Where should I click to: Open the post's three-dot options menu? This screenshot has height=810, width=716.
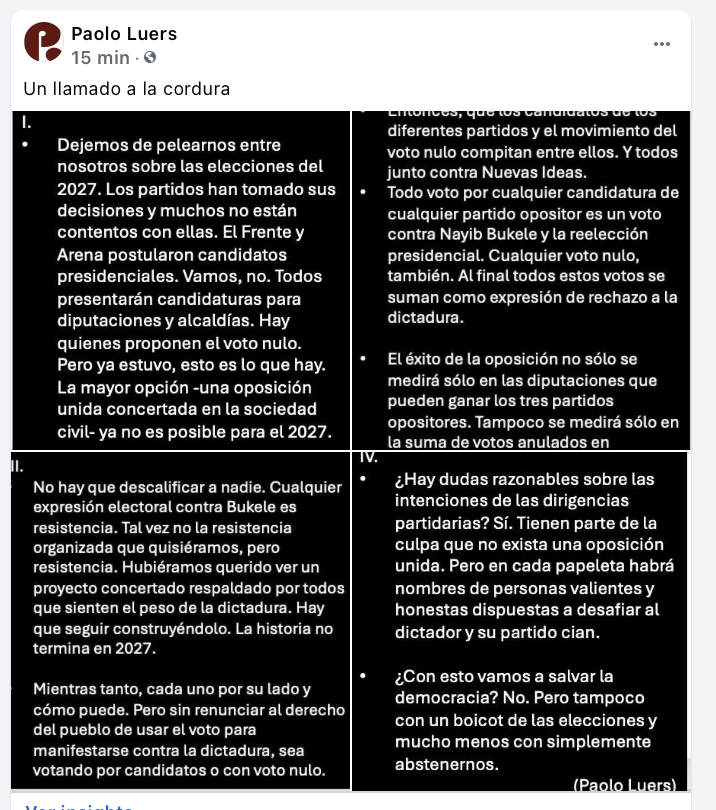point(662,44)
